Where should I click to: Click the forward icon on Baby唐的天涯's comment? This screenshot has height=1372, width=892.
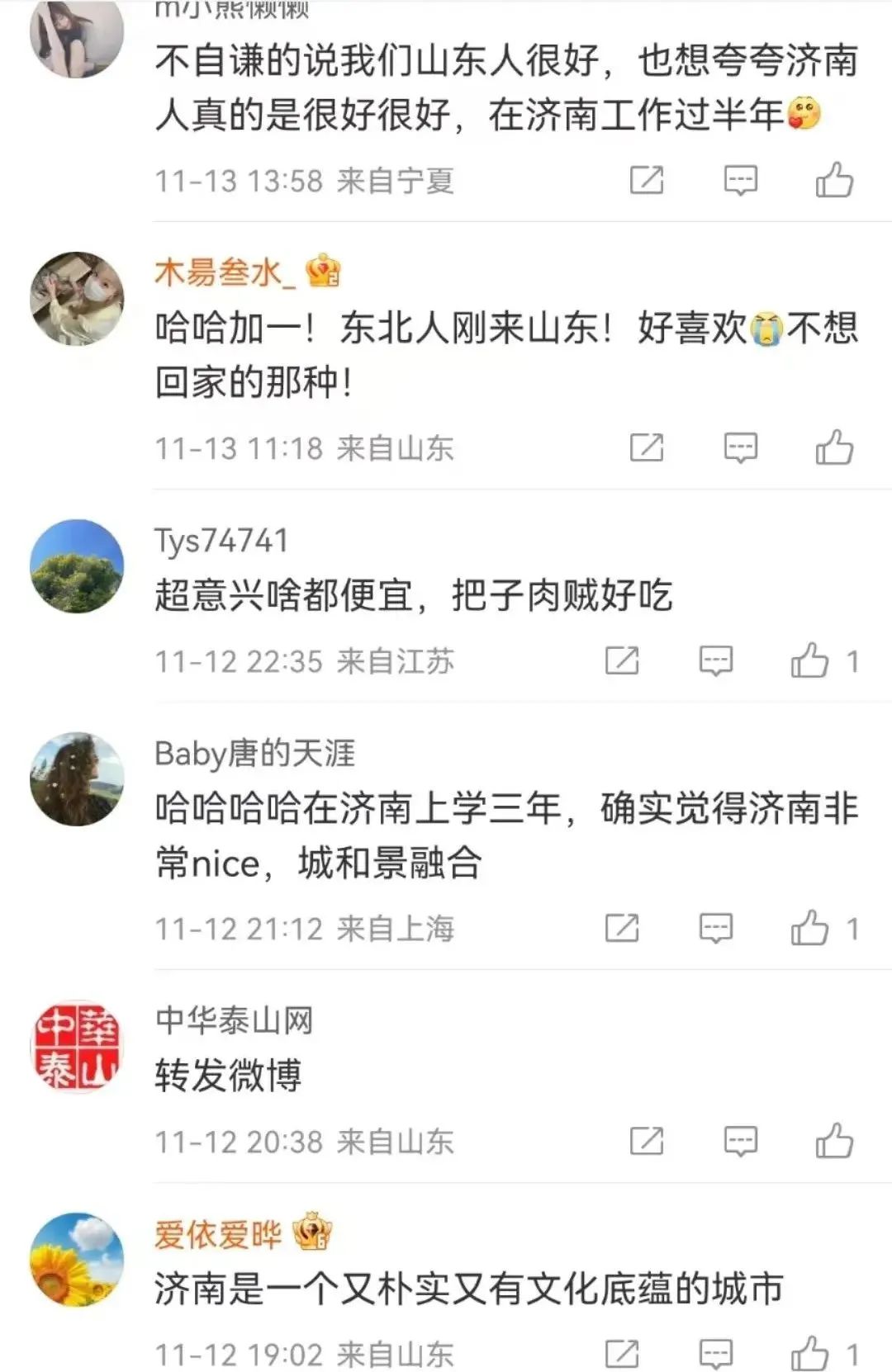622,927
